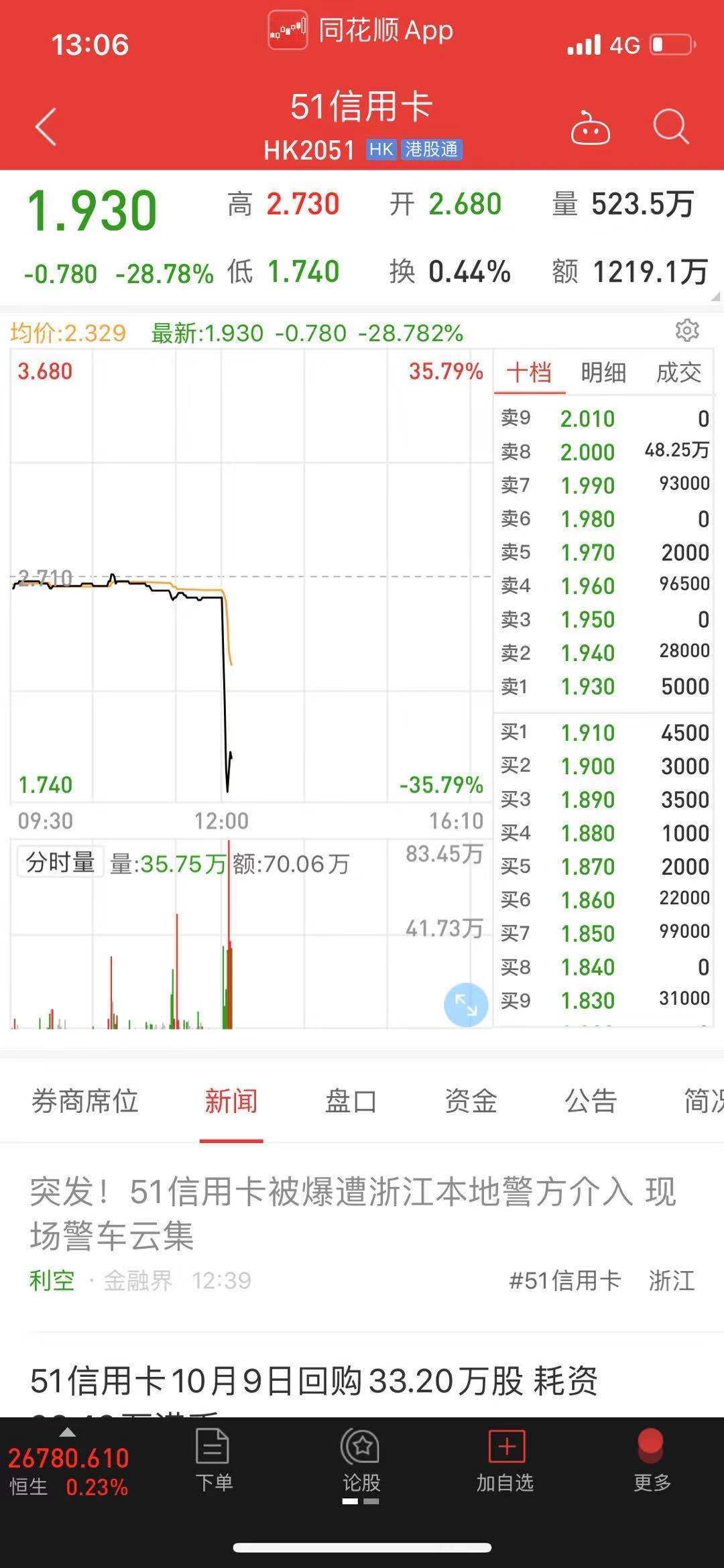This screenshot has height=1568, width=724.
Task: Go back using the top-left arrow
Action: tap(46, 127)
